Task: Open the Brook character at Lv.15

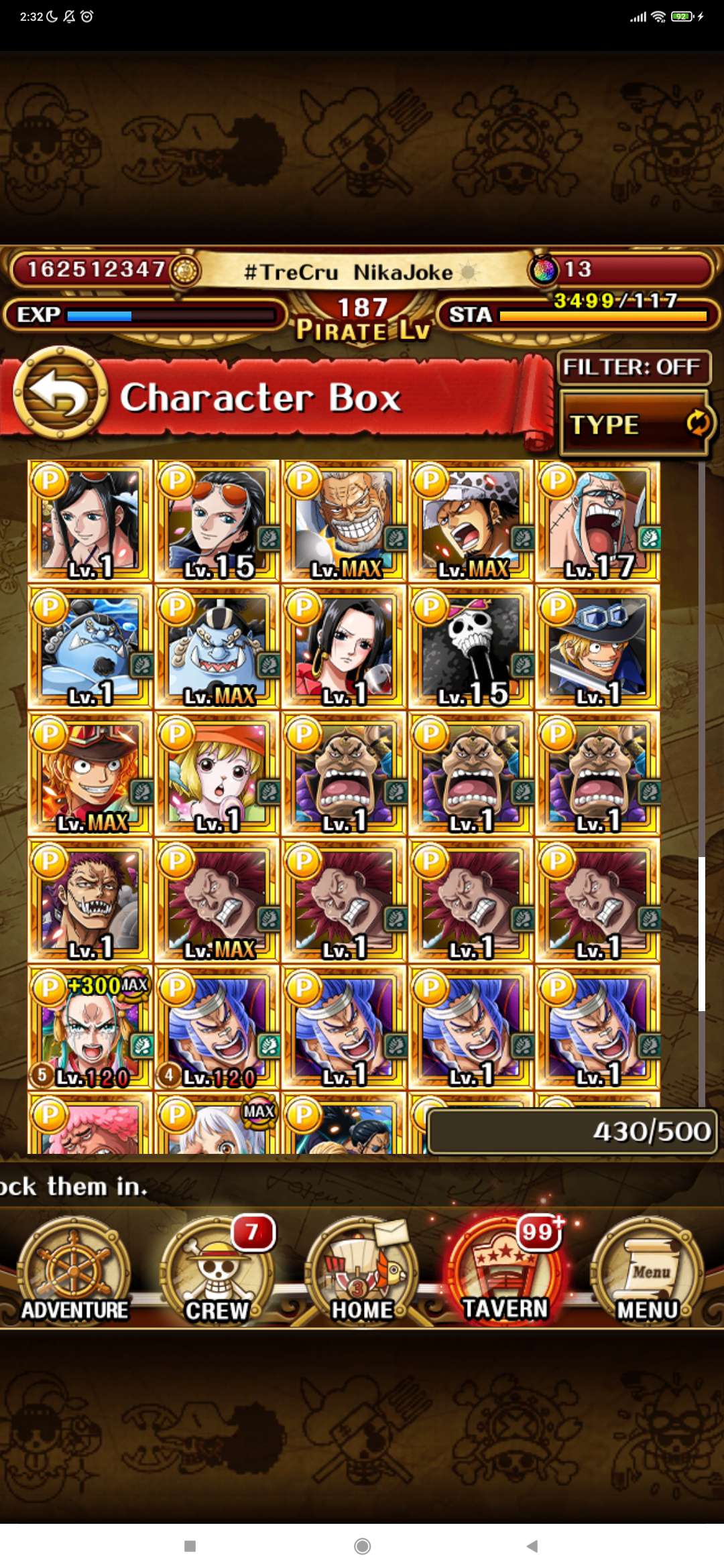Action: pyautogui.click(x=471, y=647)
